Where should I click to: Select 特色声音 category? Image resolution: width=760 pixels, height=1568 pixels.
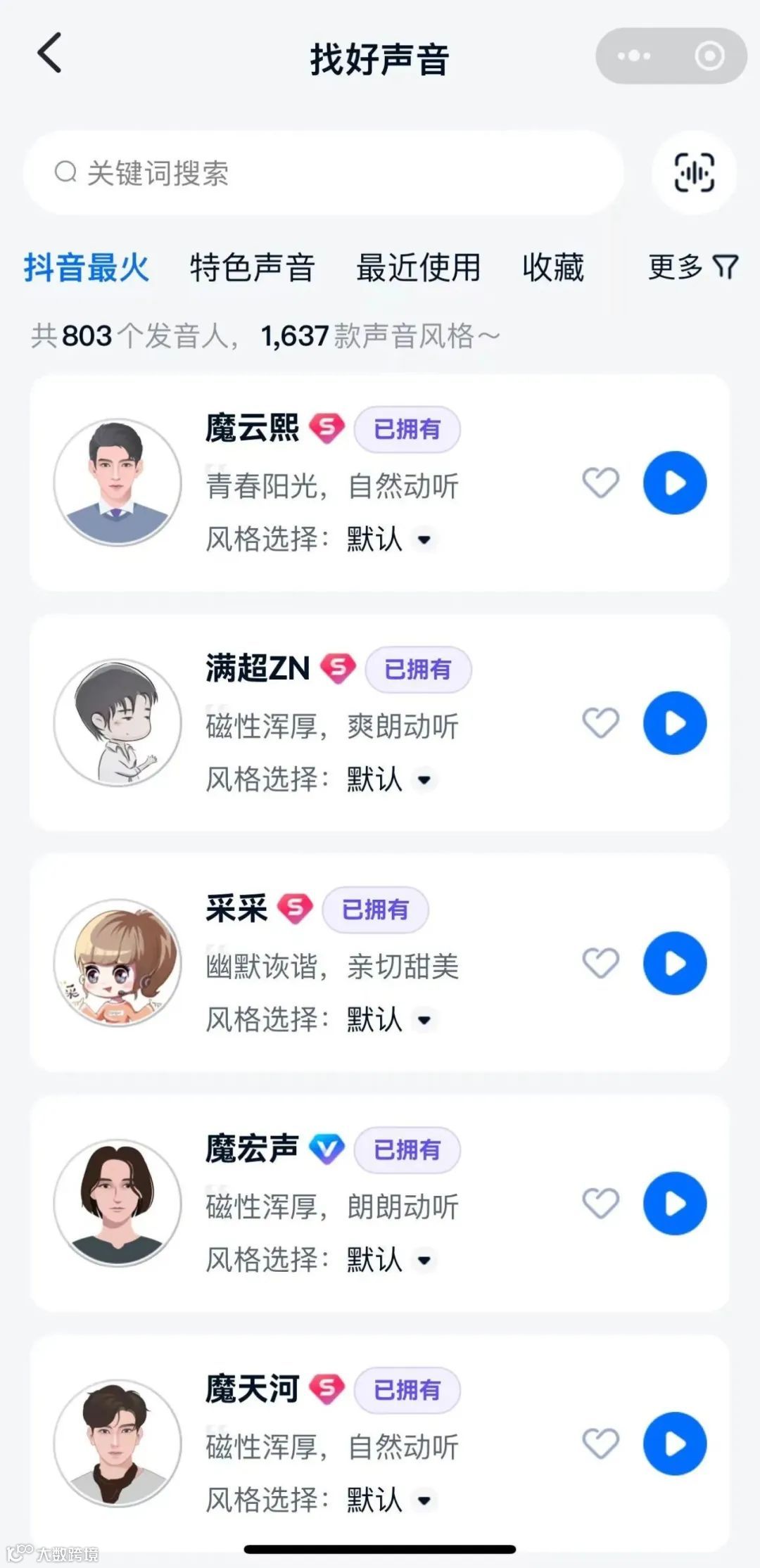tap(251, 268)
